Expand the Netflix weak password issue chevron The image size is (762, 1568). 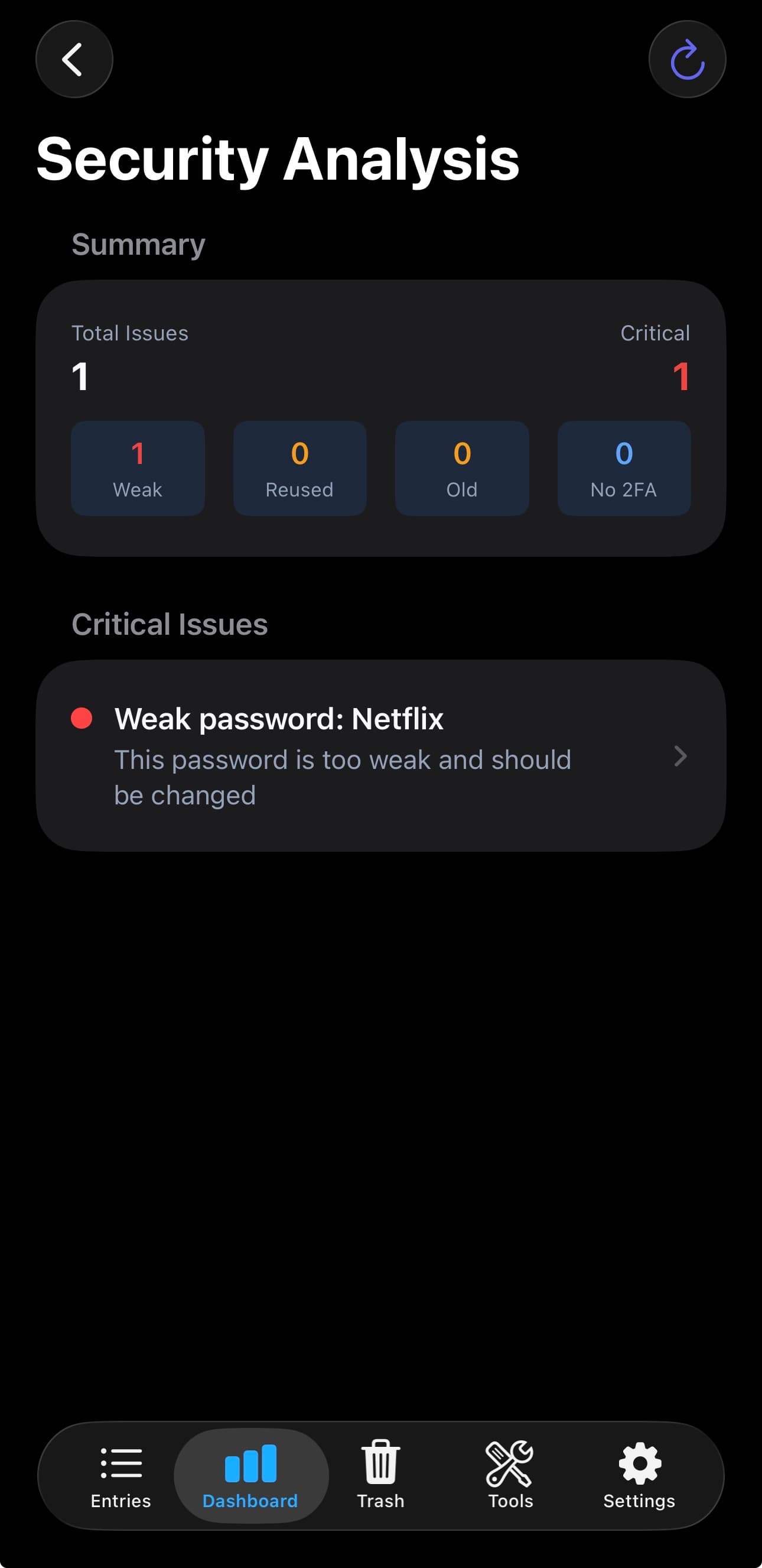click(680, 756)
